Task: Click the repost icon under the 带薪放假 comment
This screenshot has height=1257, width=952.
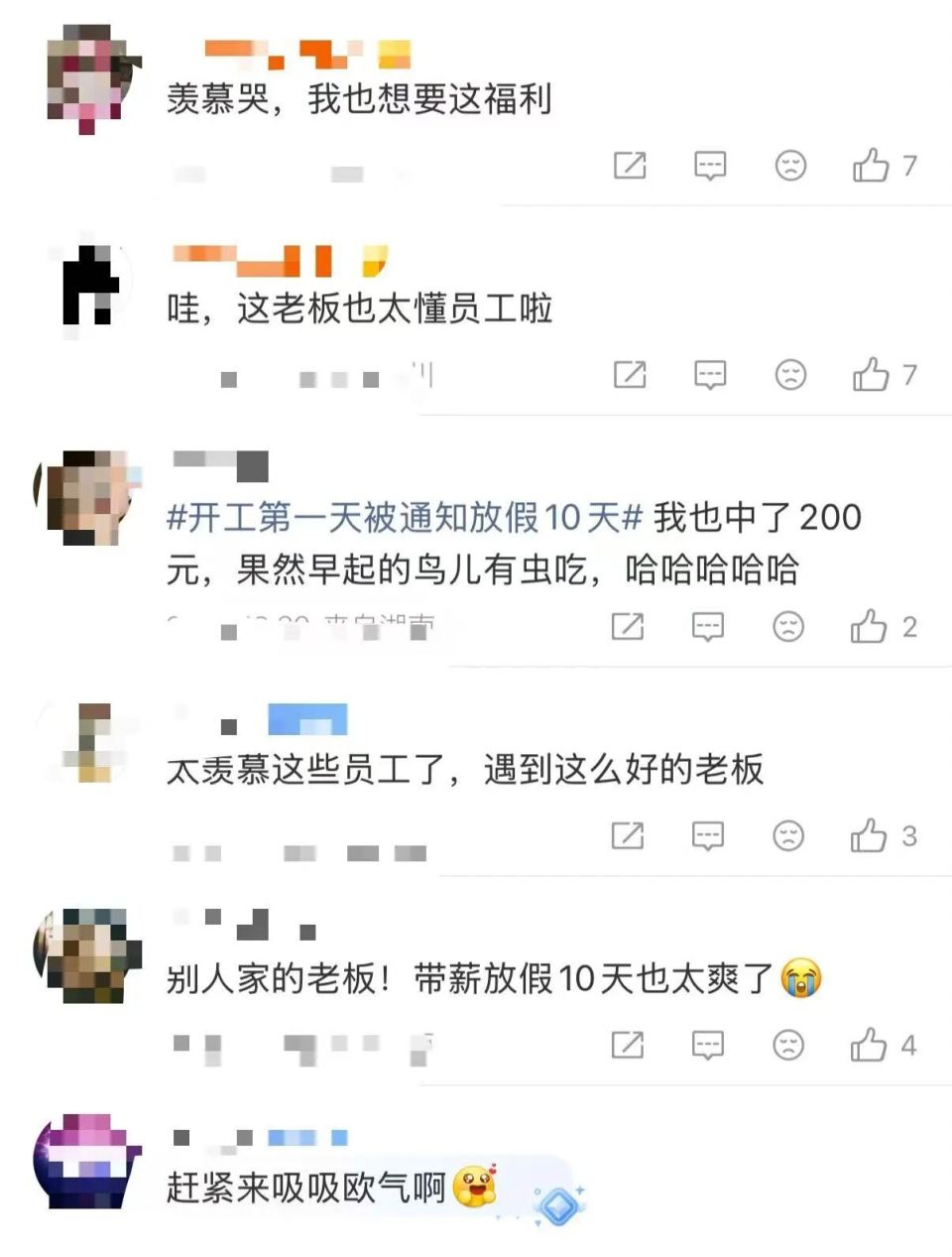Action: tap(627, 1045)
